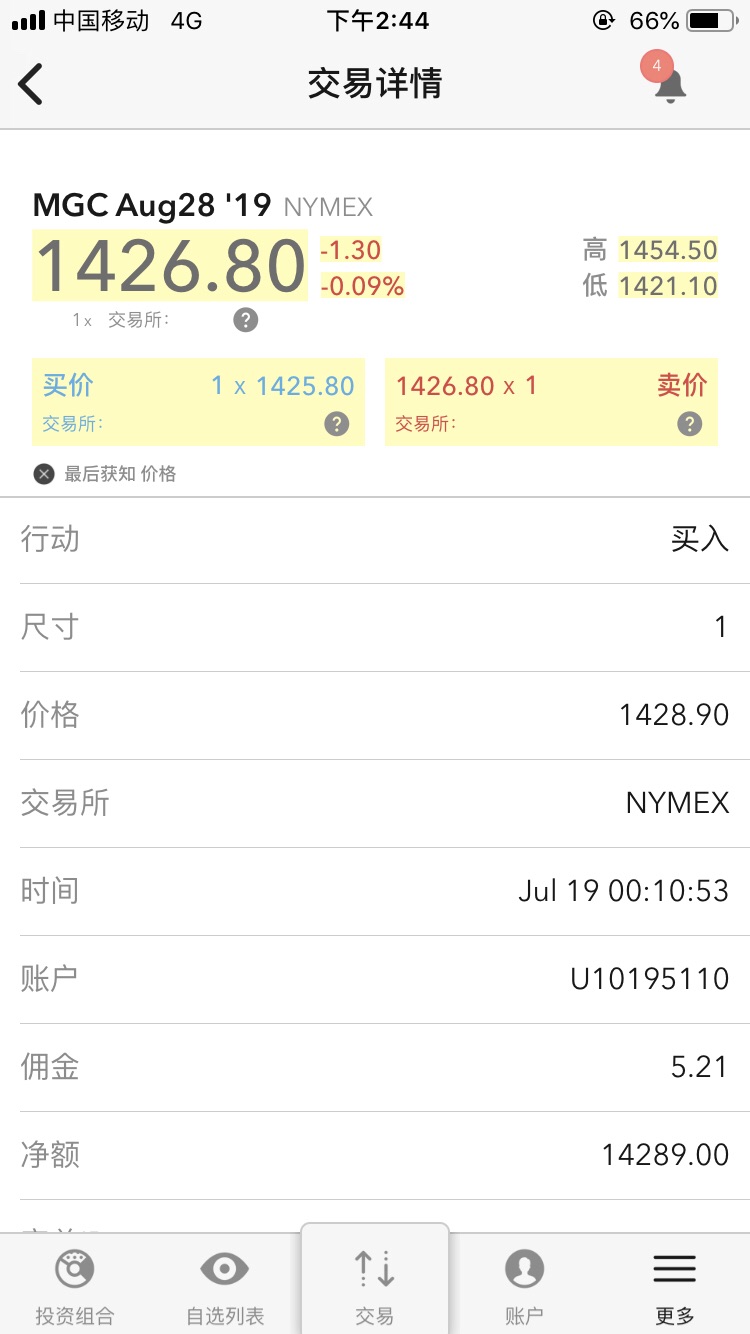This screenshot has height=1334, width=750.
Task: Select the 卖价 1426.80 ask box
Action: coord(551,402)
